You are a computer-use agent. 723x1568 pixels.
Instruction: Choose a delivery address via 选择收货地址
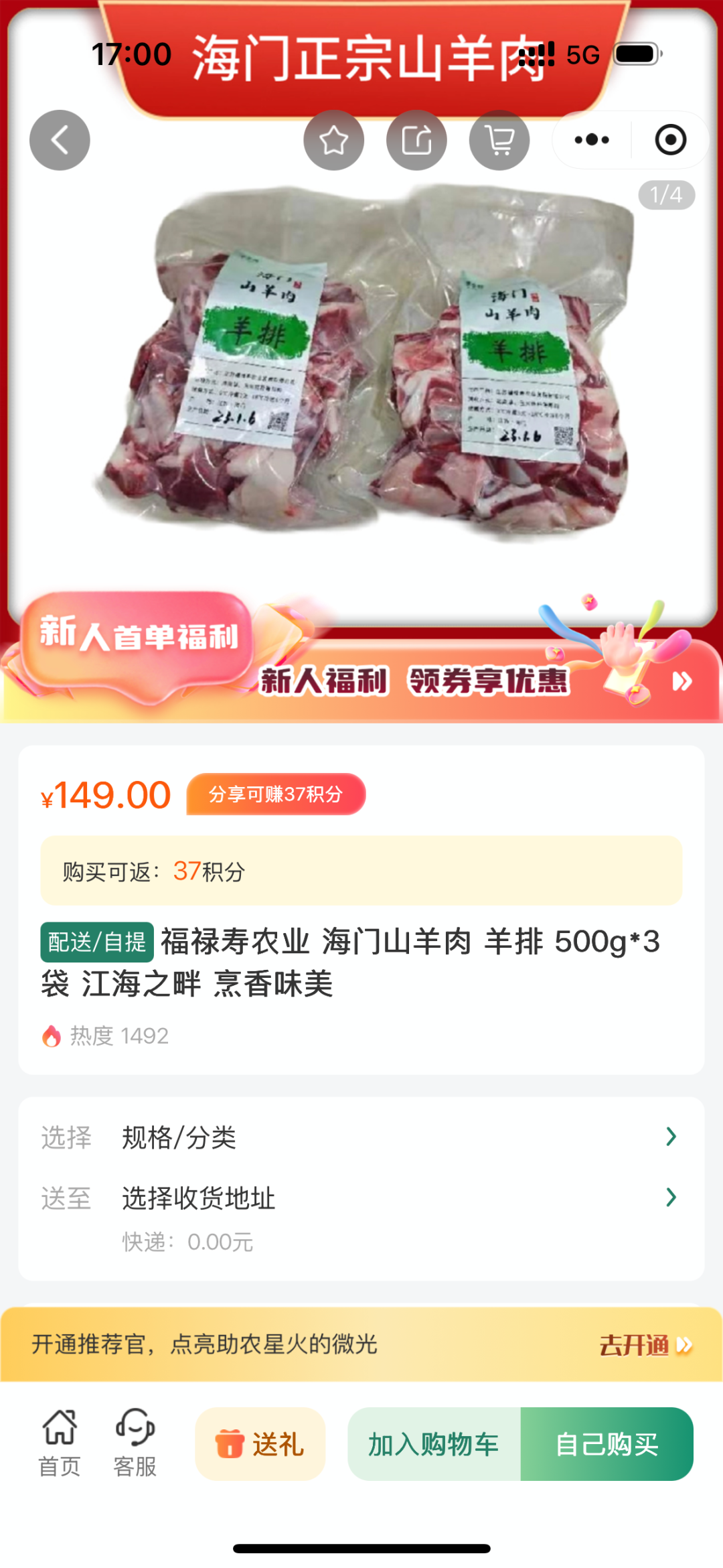click(361, 1198)
